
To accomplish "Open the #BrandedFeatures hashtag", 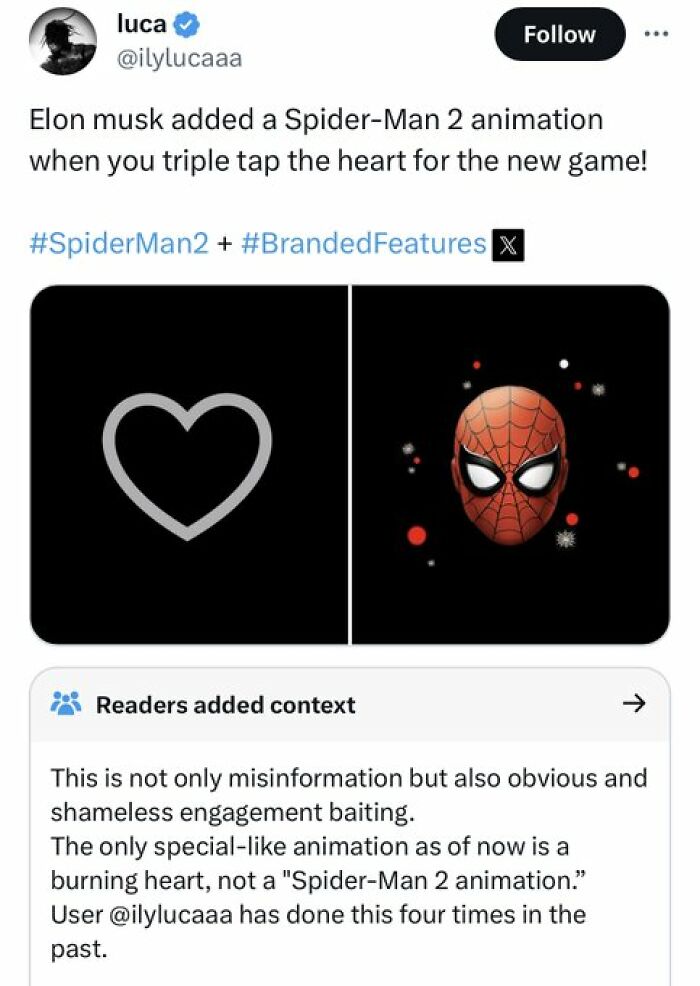I will pyautogui.click(x=363, y=244).
